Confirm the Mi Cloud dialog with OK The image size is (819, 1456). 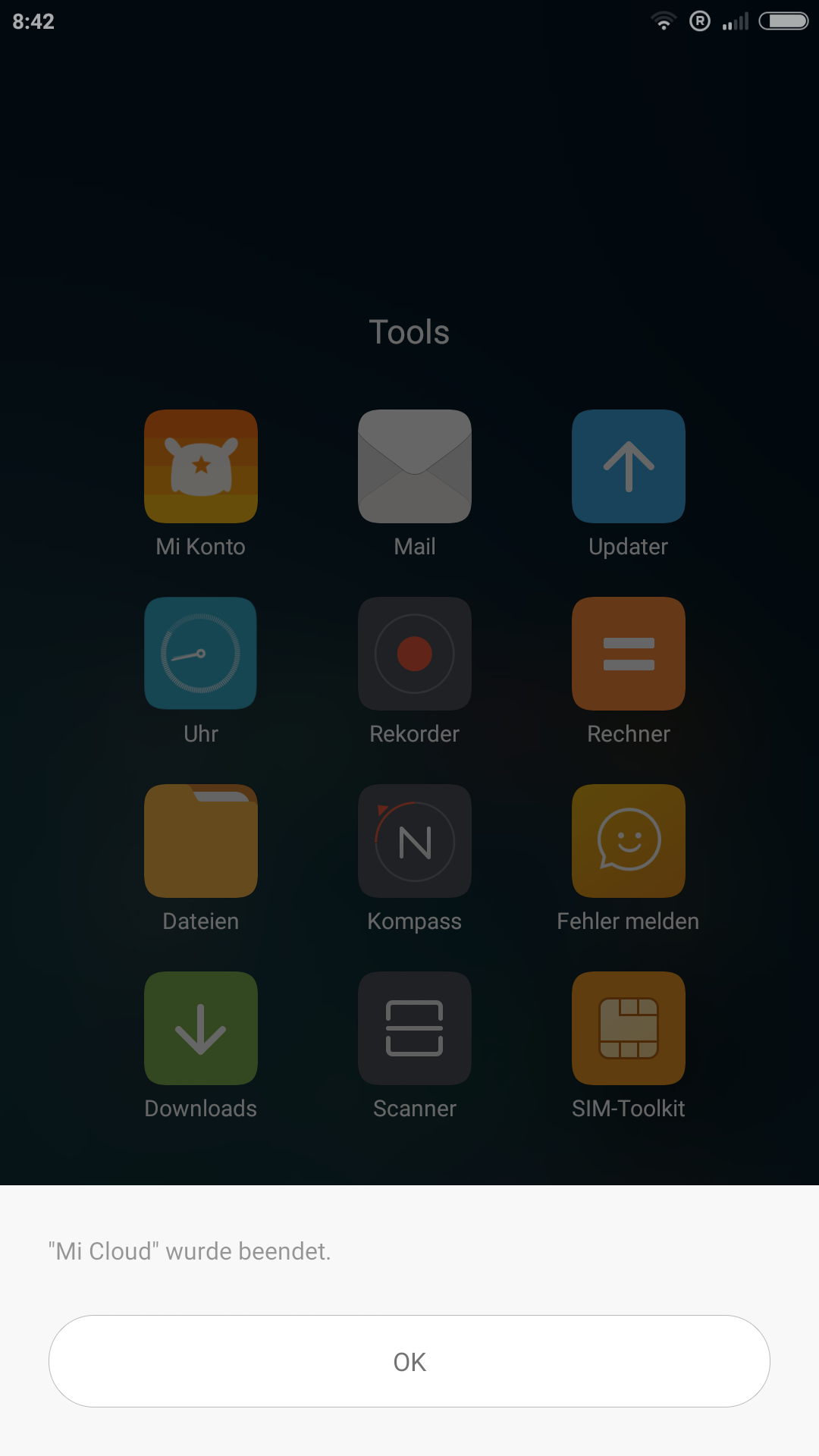click(x=409, y=1361)
